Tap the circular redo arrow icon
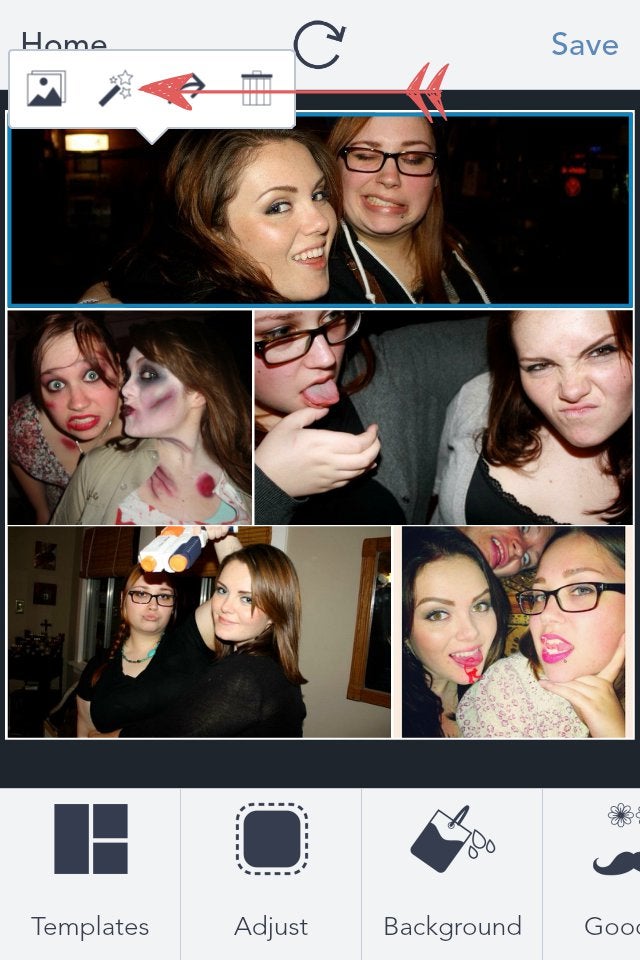This screenshot has height=960, width=640. pos(320,45)
